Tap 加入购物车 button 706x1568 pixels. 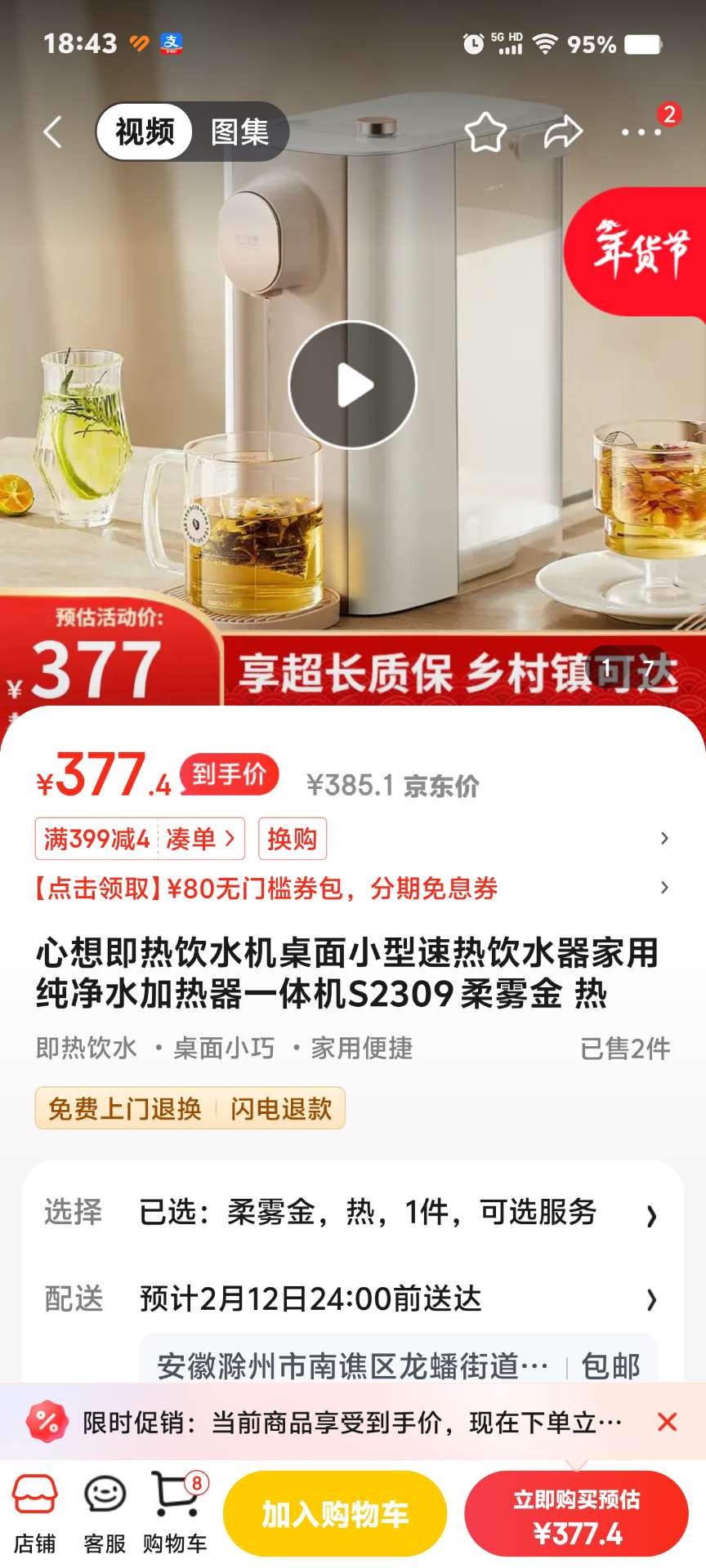[x=335, y=1514]
